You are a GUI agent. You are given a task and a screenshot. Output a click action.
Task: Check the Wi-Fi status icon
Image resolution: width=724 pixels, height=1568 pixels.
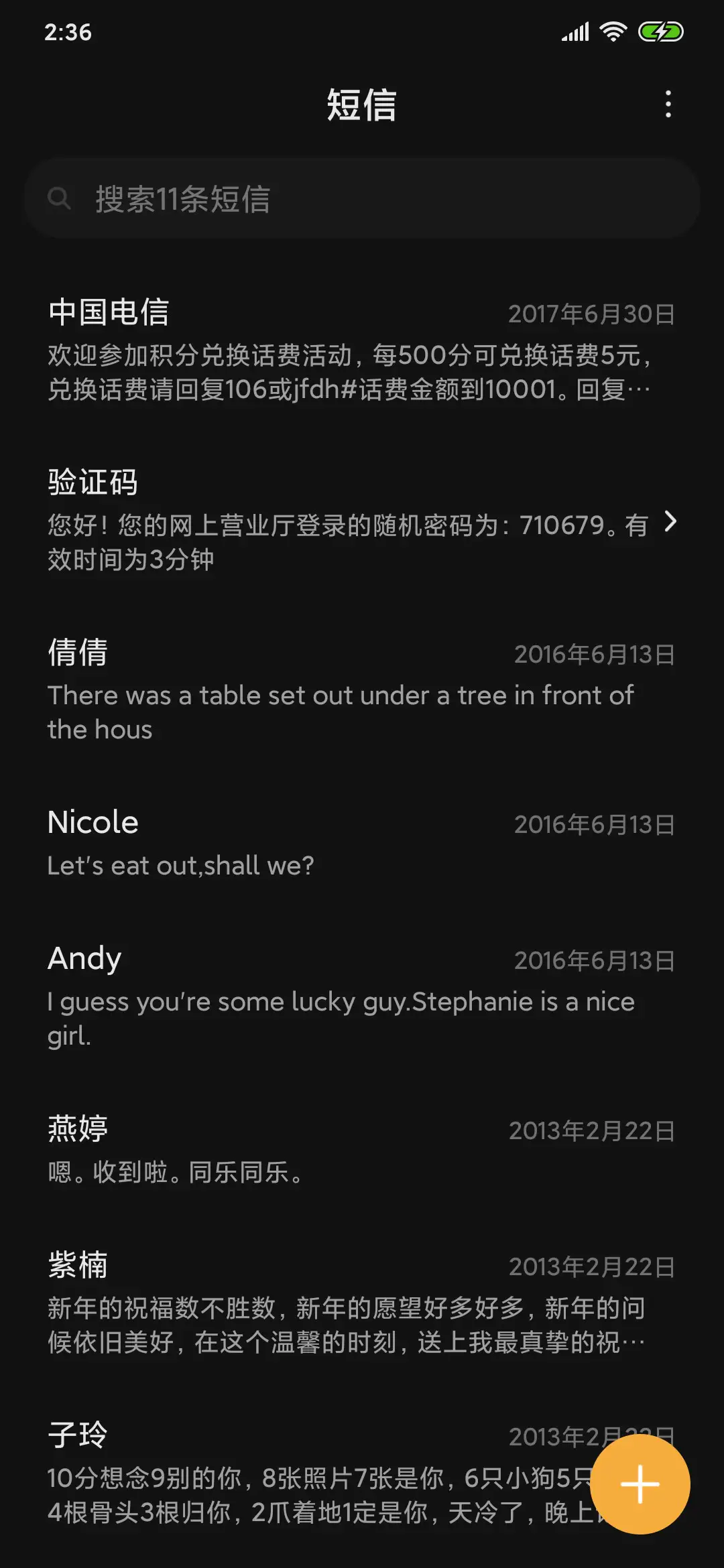[x=613, y=30]
